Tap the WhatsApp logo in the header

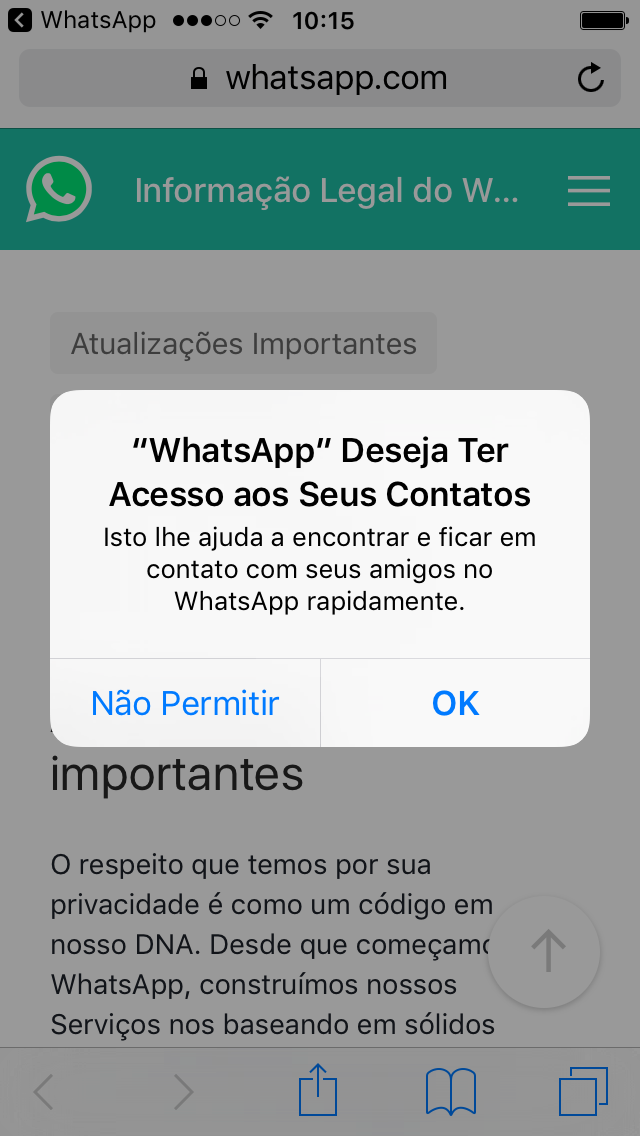click(x=59, y=189)
